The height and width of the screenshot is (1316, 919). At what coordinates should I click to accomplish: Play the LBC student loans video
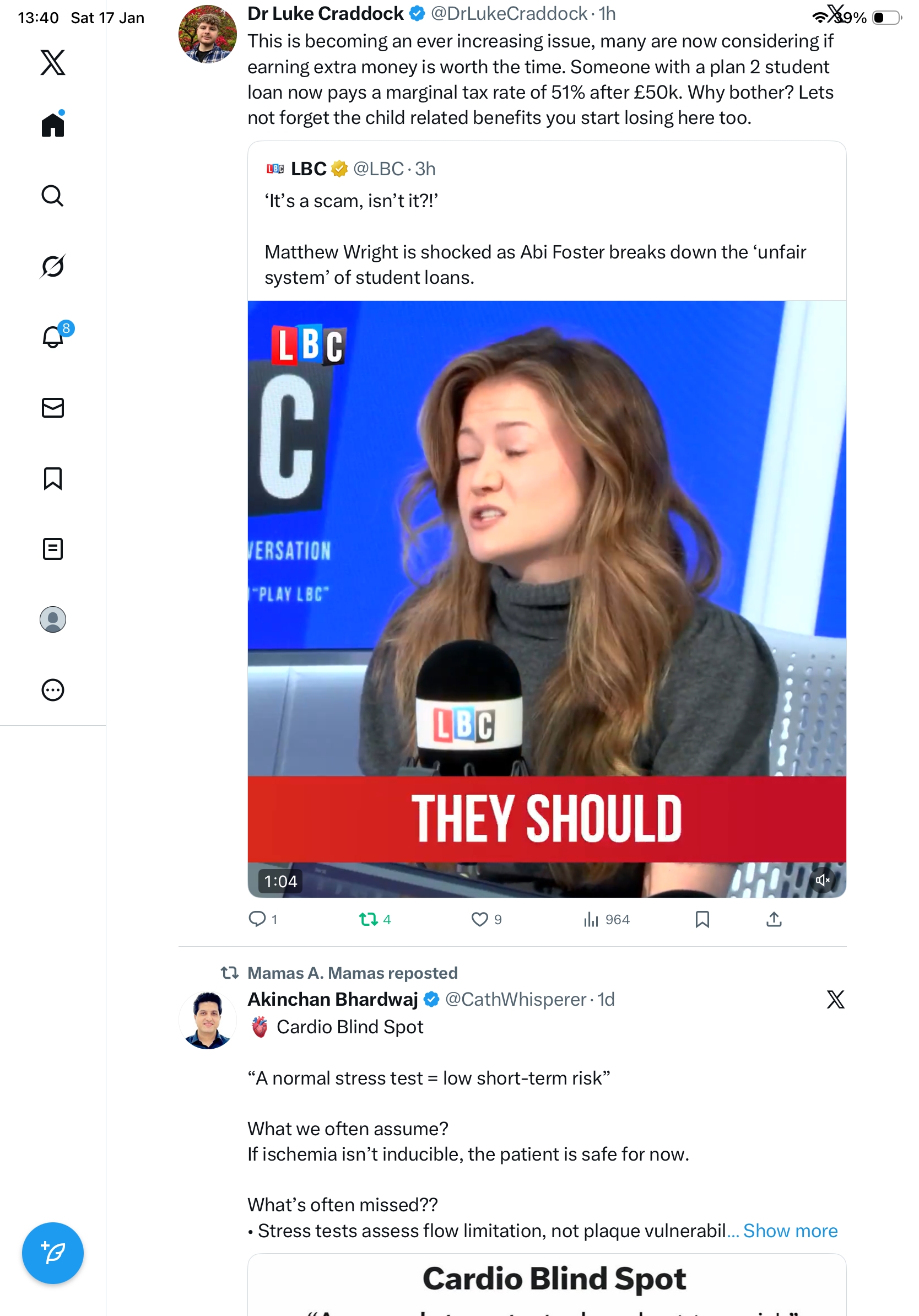[547, 573]
